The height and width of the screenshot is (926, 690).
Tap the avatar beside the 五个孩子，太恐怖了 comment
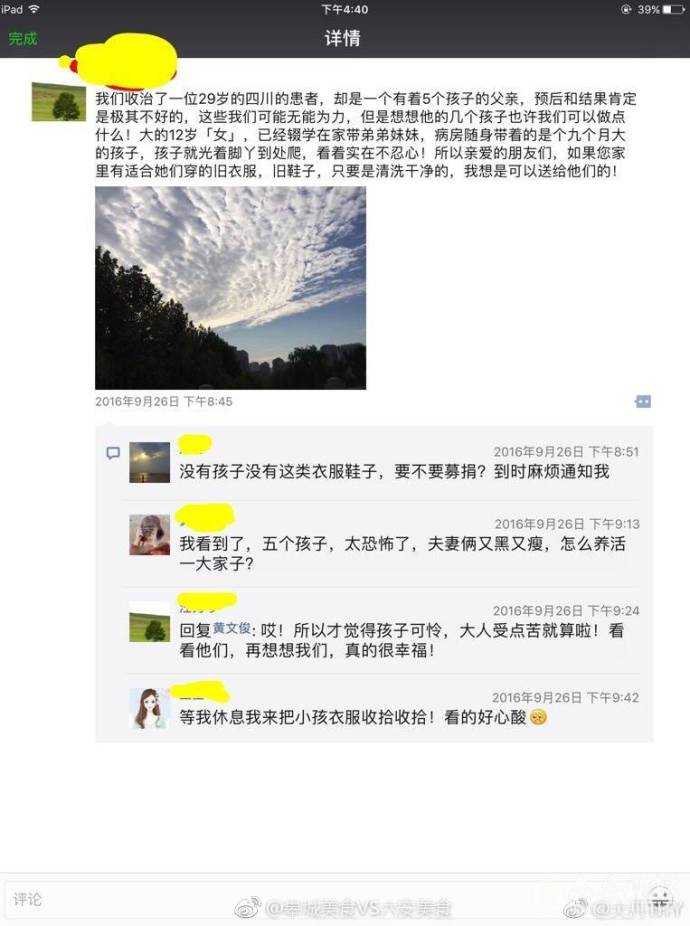tap(149, 535)
